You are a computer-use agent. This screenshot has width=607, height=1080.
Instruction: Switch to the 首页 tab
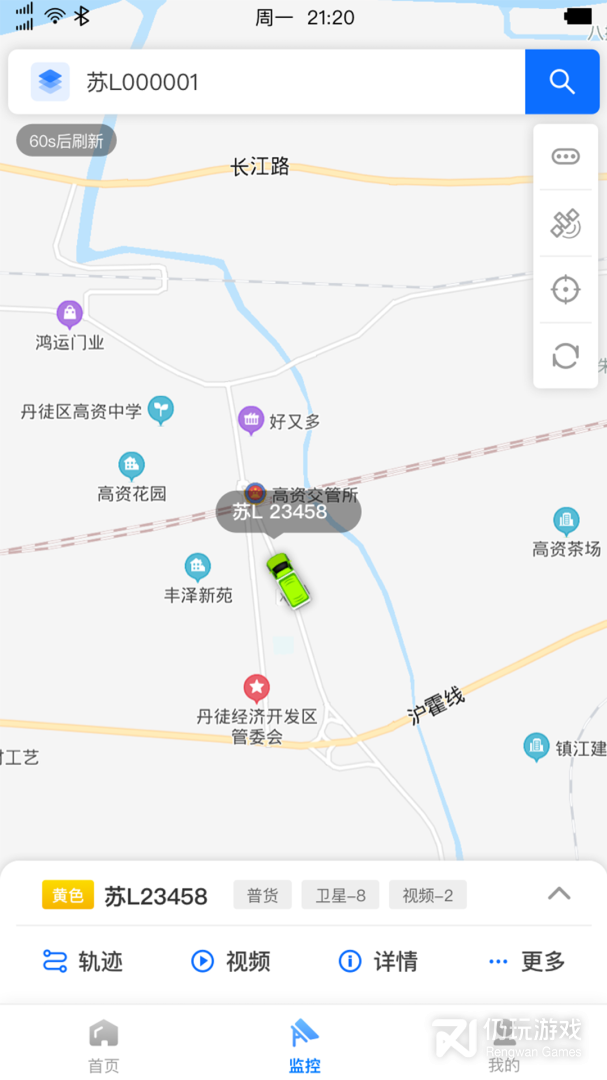[x=103, y=1045]
